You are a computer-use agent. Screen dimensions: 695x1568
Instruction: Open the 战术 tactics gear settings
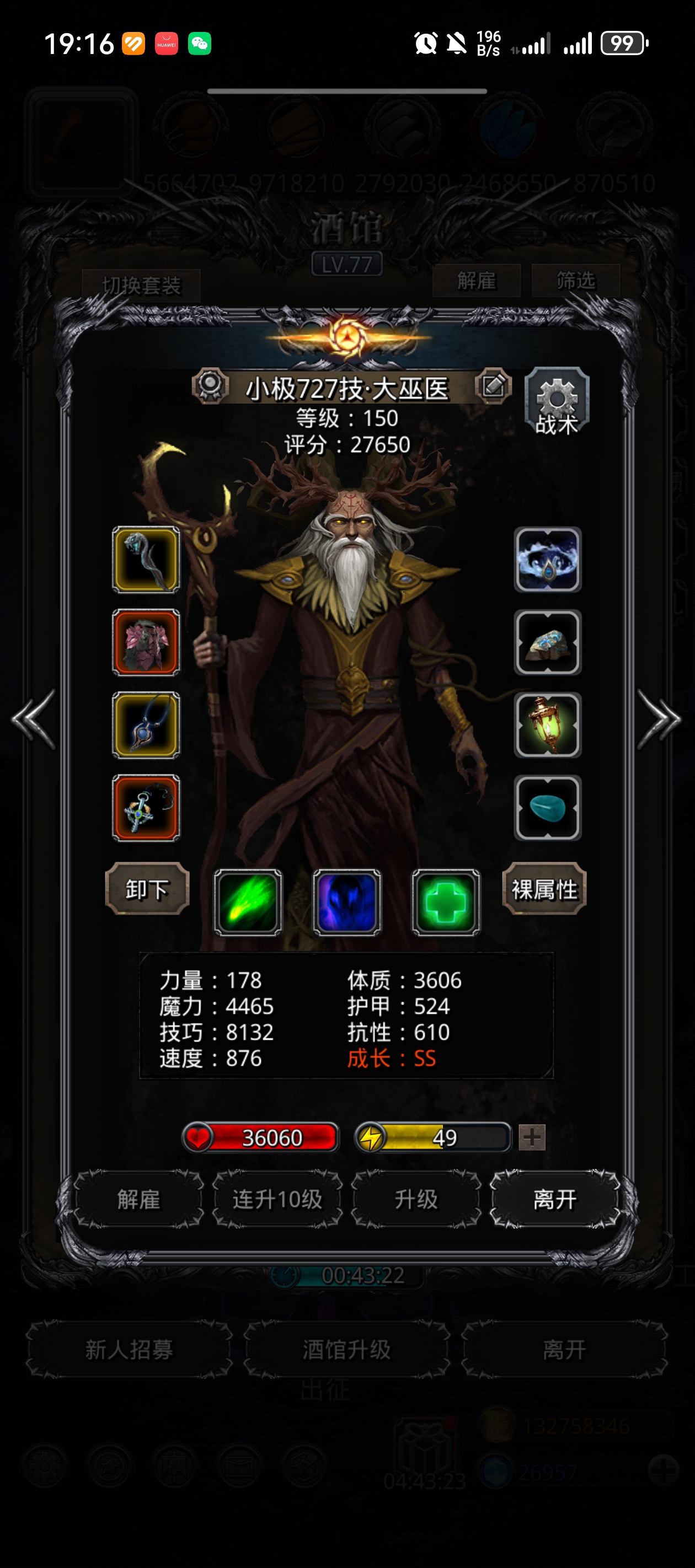tap(556, 402)
